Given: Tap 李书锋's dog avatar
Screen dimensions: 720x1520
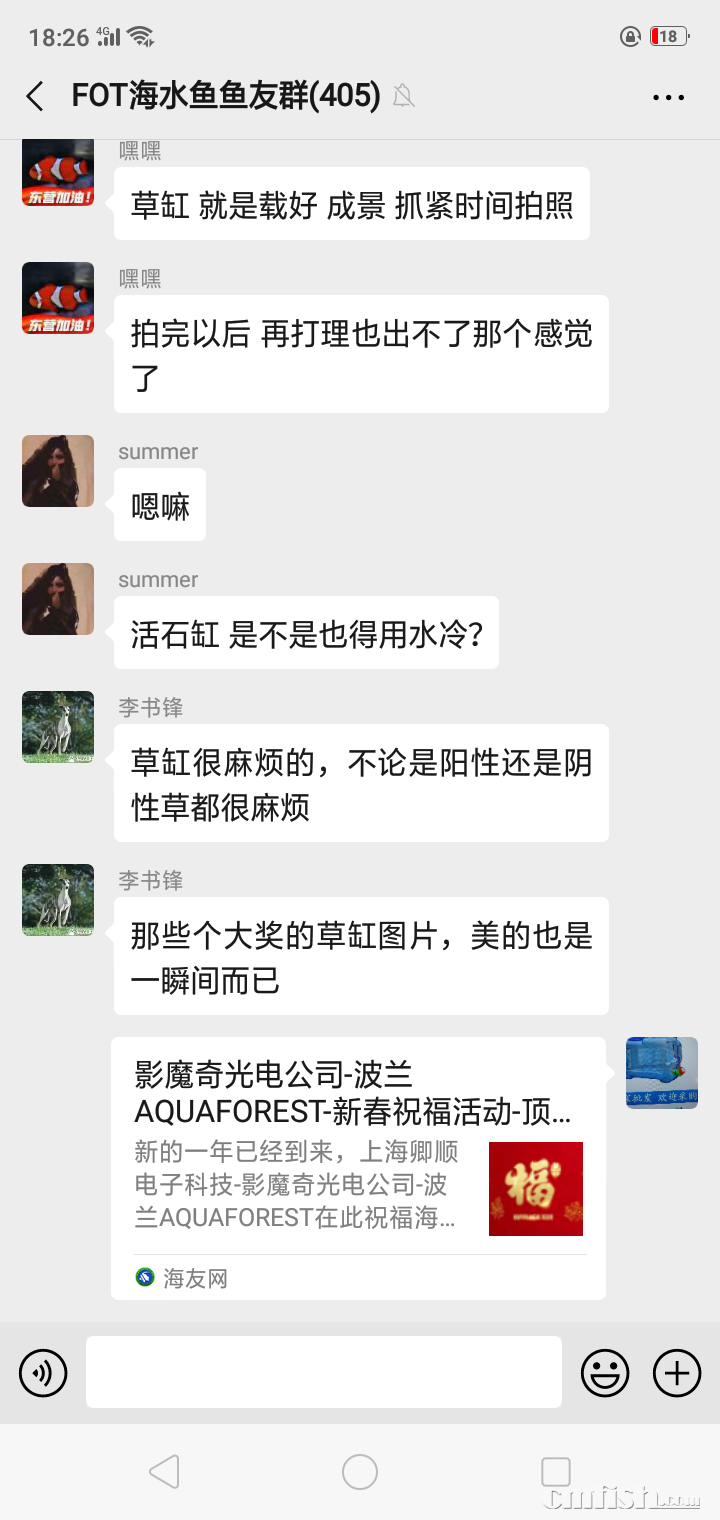Looking at the screenshot, I should pyautogui.click(x=57, y=727).
